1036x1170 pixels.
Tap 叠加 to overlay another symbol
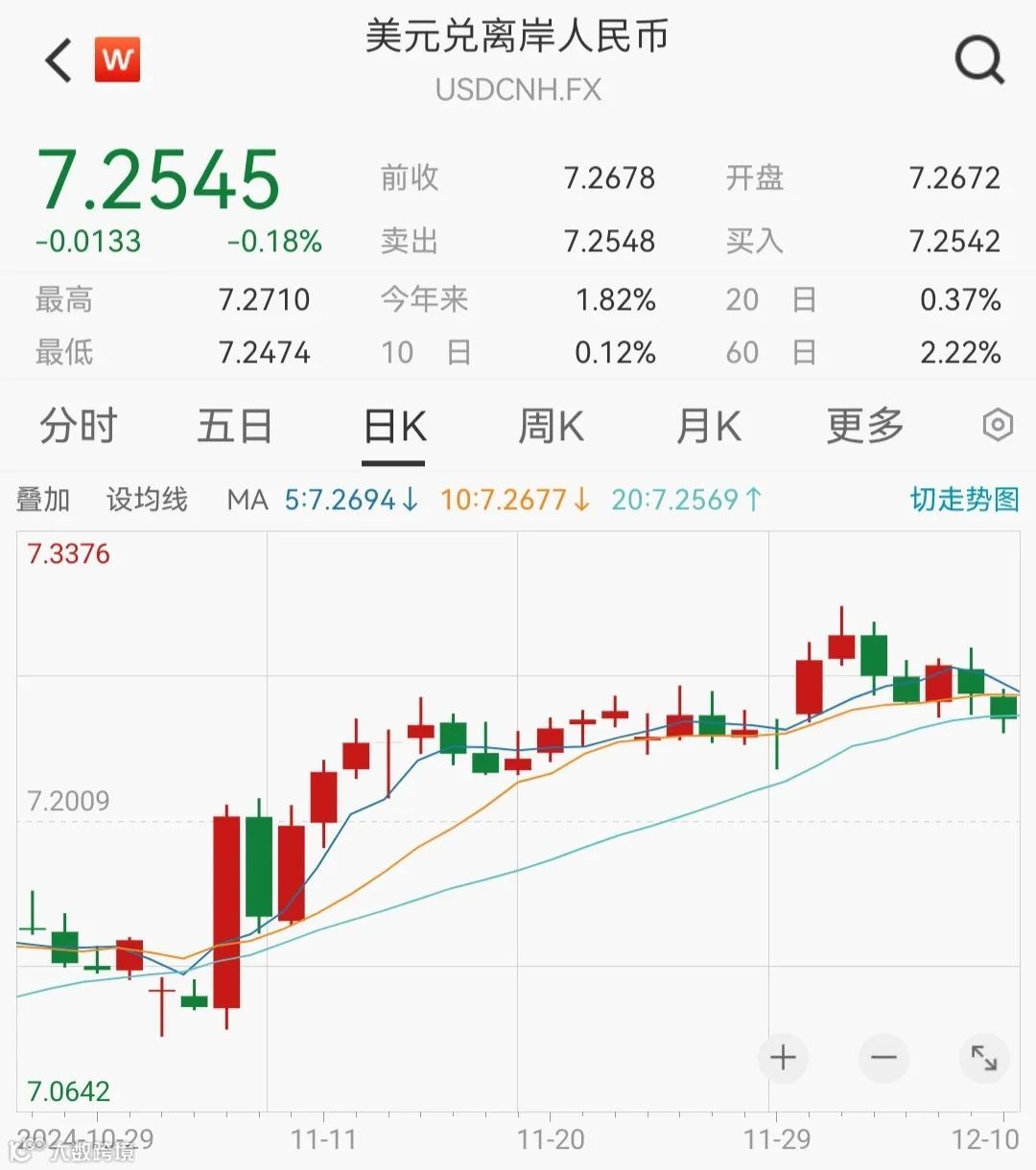pyautogui.click(x=43, y=500)
